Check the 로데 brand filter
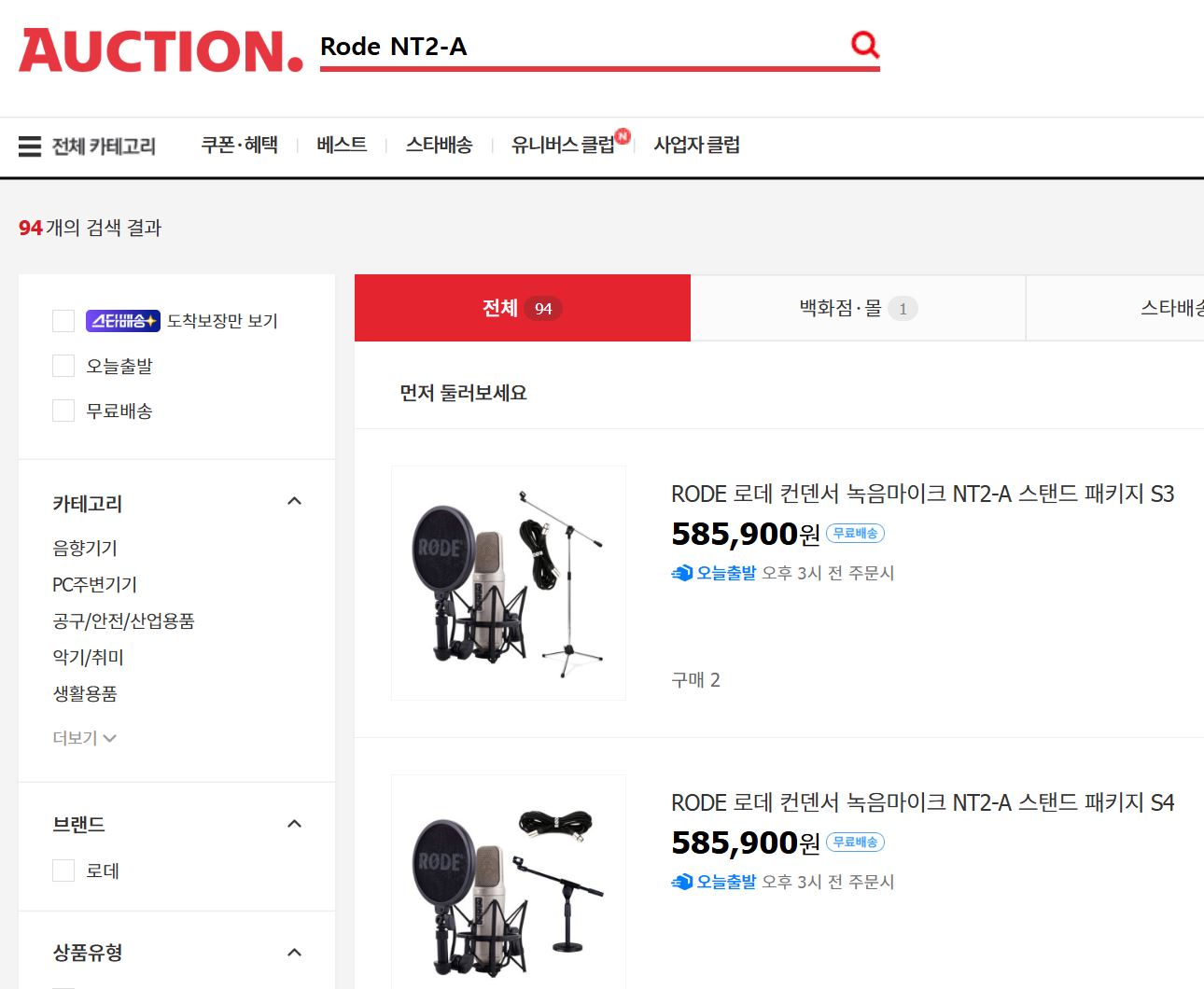This screenshot has height=989, width=1204. tap(63, 871)
